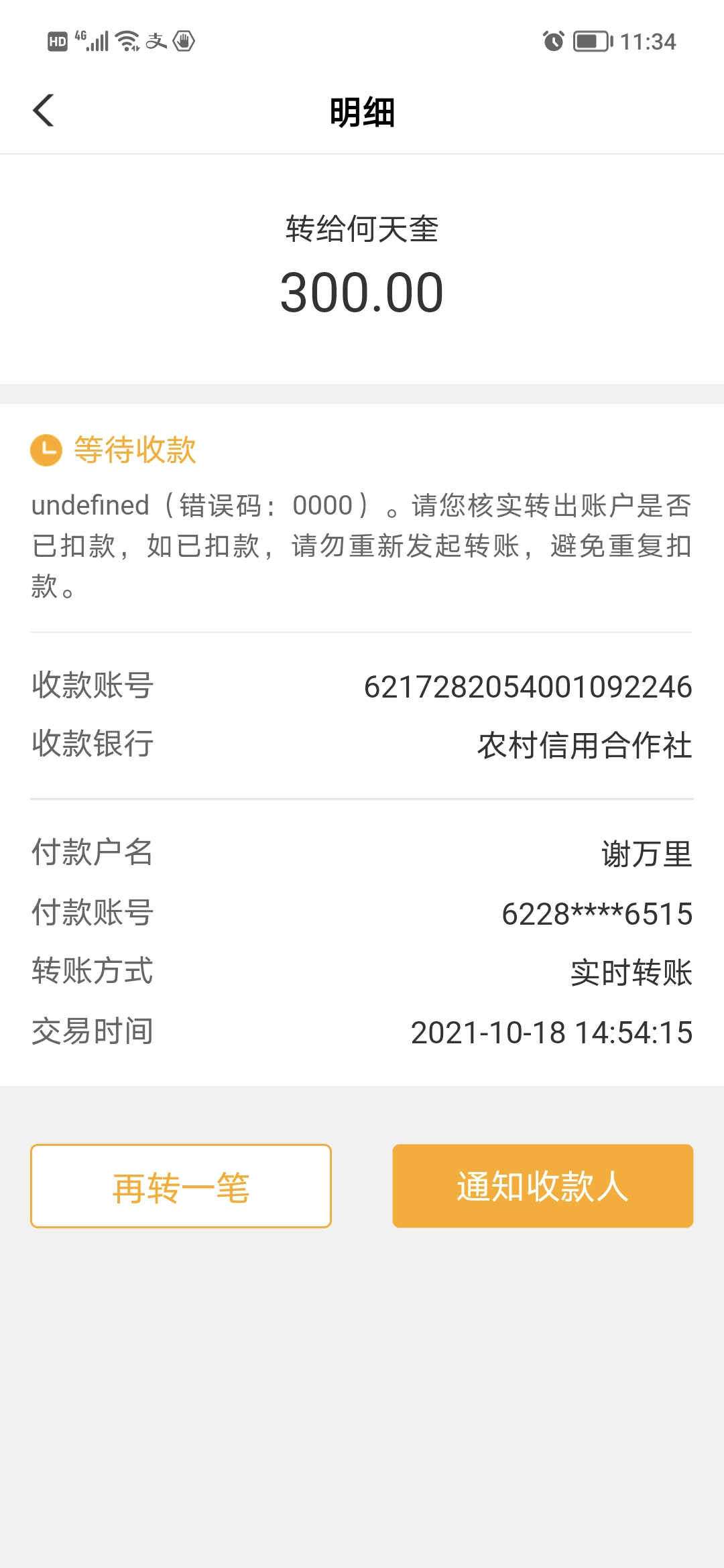
Task: Tap the 等待收款 status label
Action: pos(136,451)
